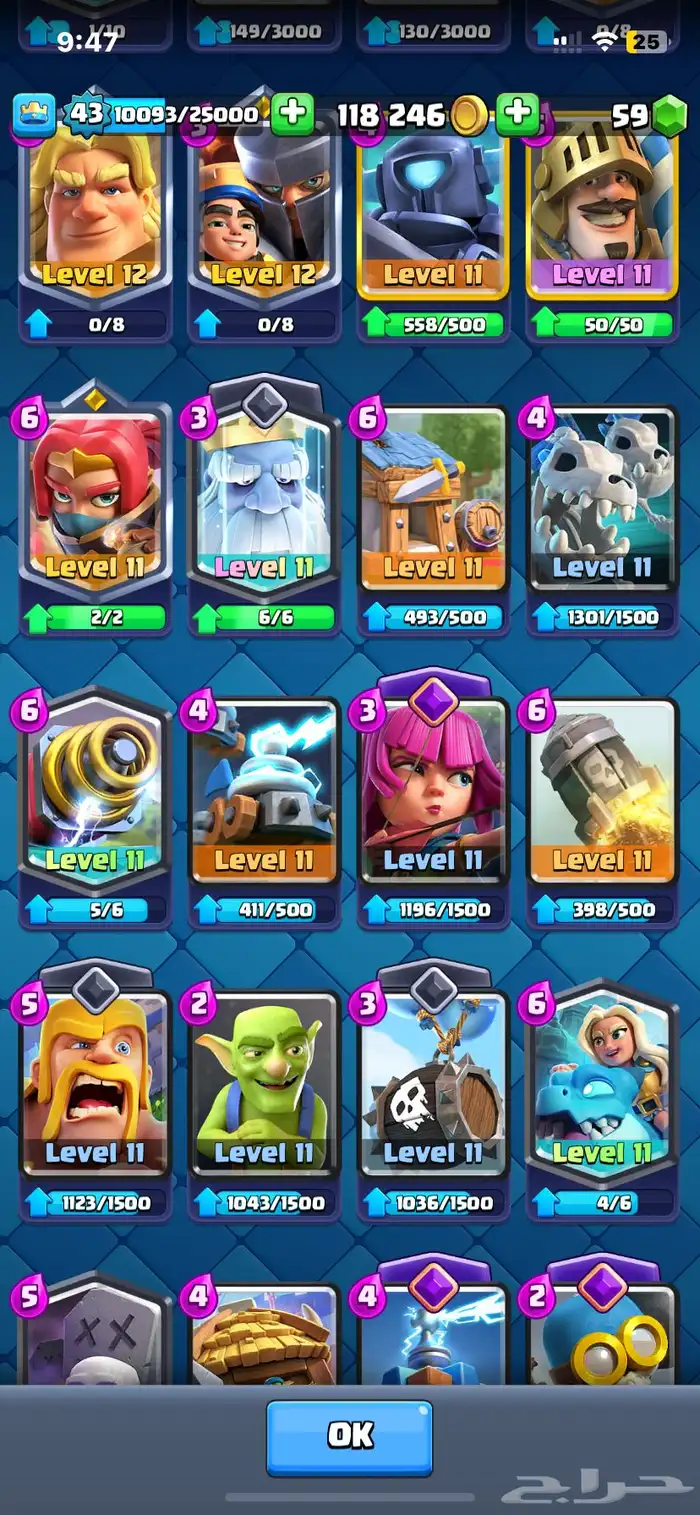Image resolution: width=700 pixels, height=1515 pixels.
Task: Select the Goblins card showing 1043/1500
Action: pyautogui.click(x=264, y=1106)
